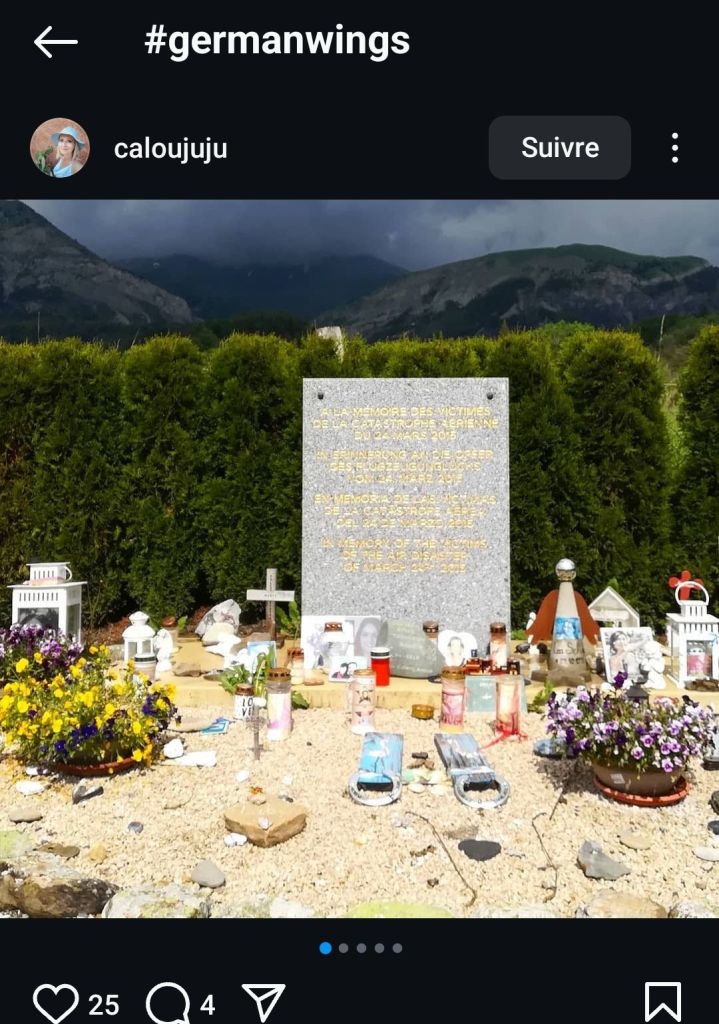Go back from the #germanwings page
This screenshot has height=1024, width=719.
pos(56,42)
